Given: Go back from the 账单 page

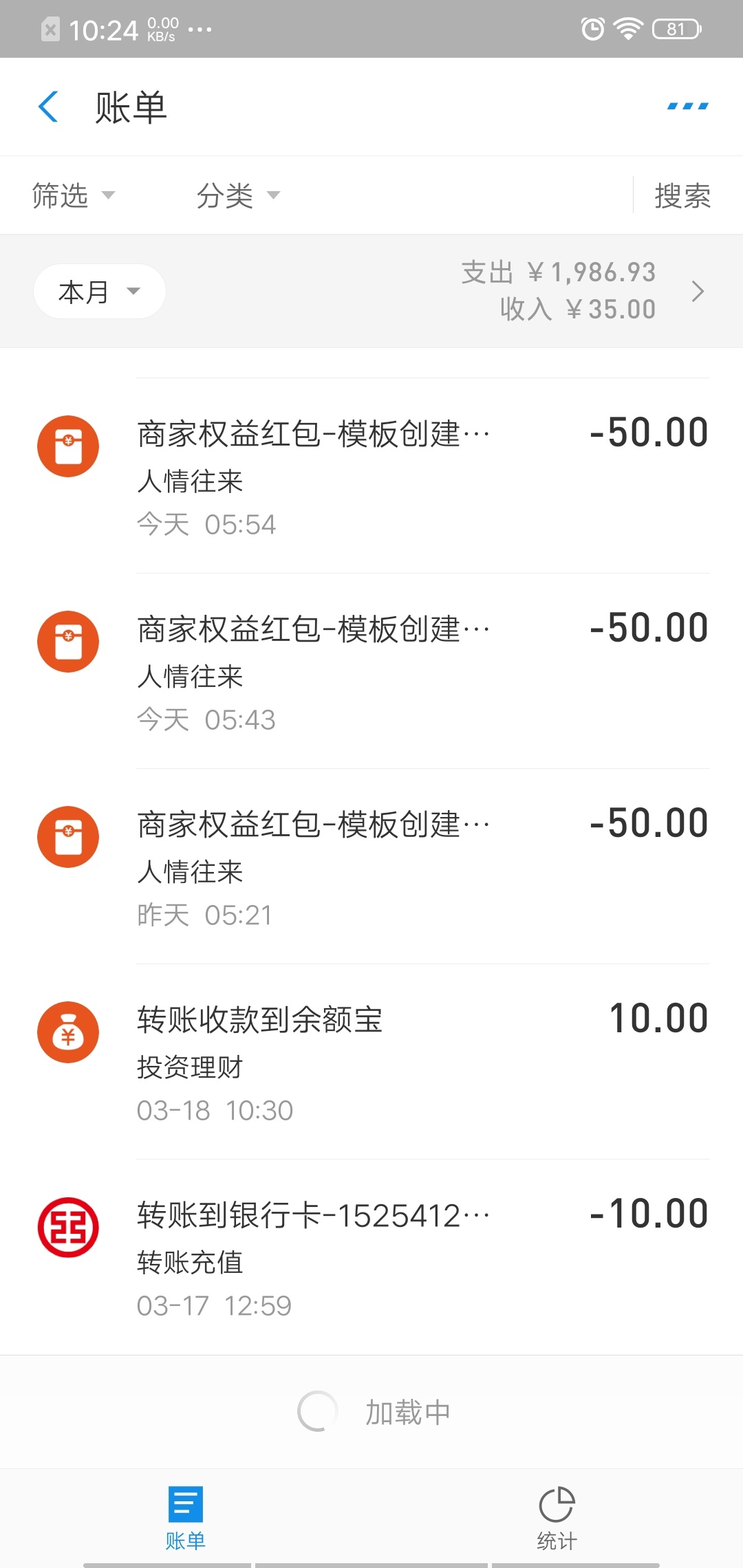Looking at the screenshot, I should (48, 107).
